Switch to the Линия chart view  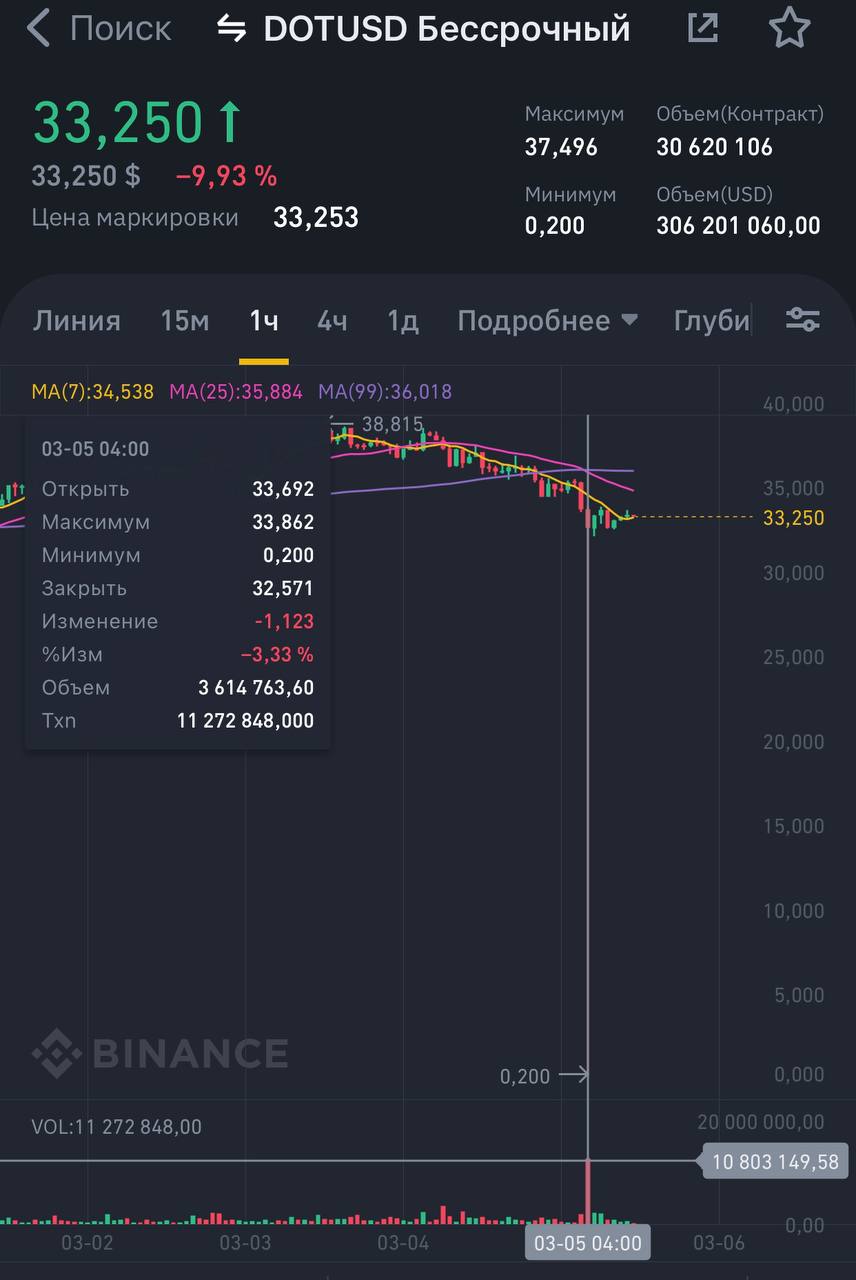tap(76, 321)
